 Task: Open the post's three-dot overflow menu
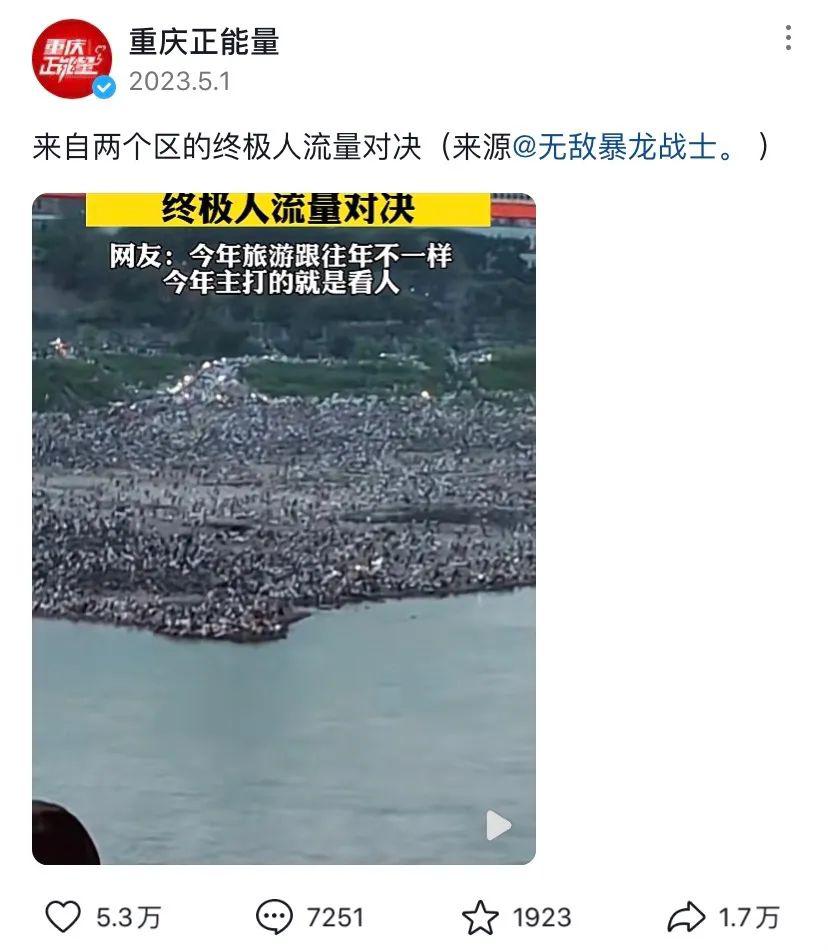point(788,38)
